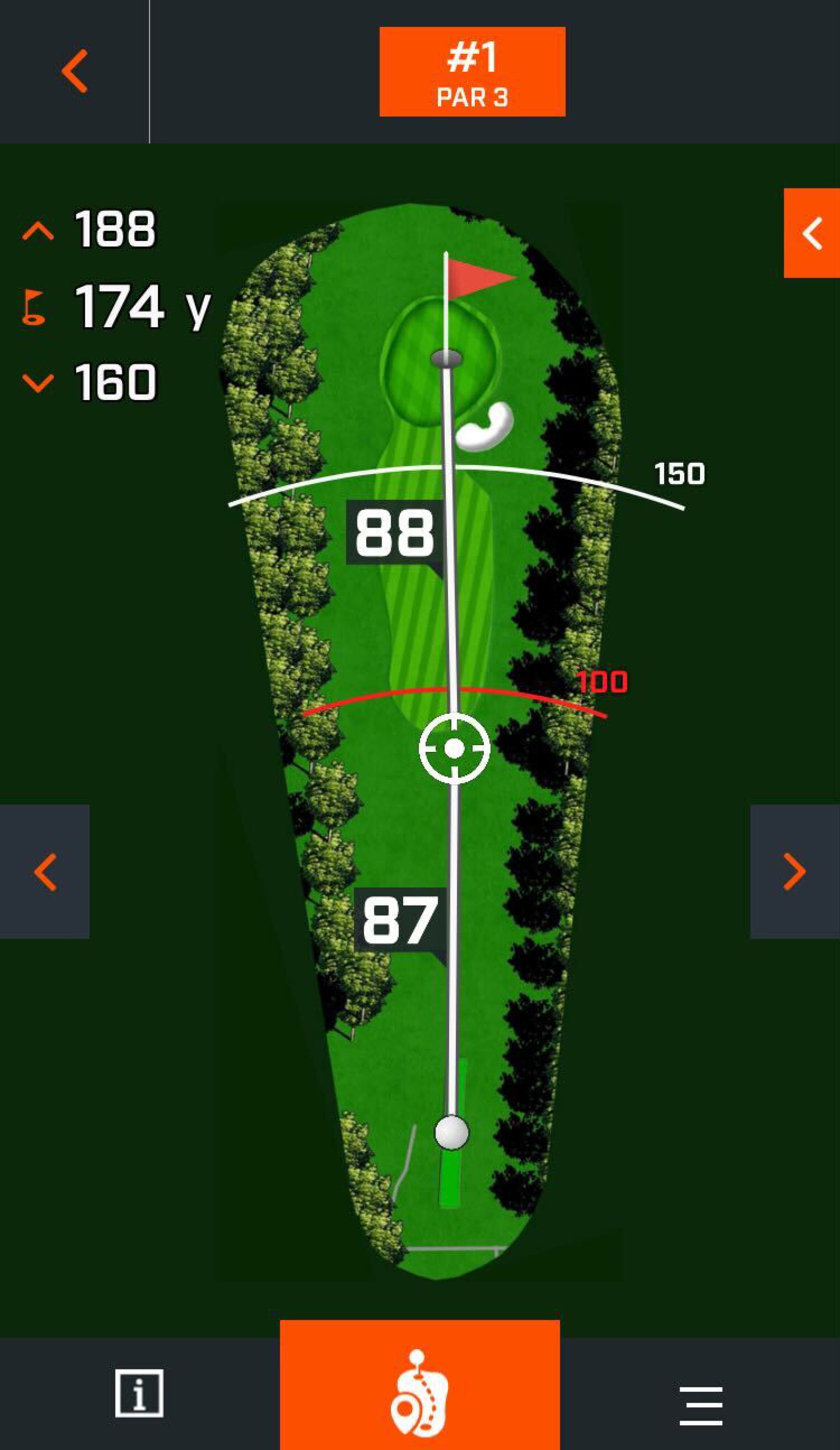Image resolution: width=840 pixels, height=1450 pixels.
Task: Open the hole info icon
Action: (x=139, y=1393)
